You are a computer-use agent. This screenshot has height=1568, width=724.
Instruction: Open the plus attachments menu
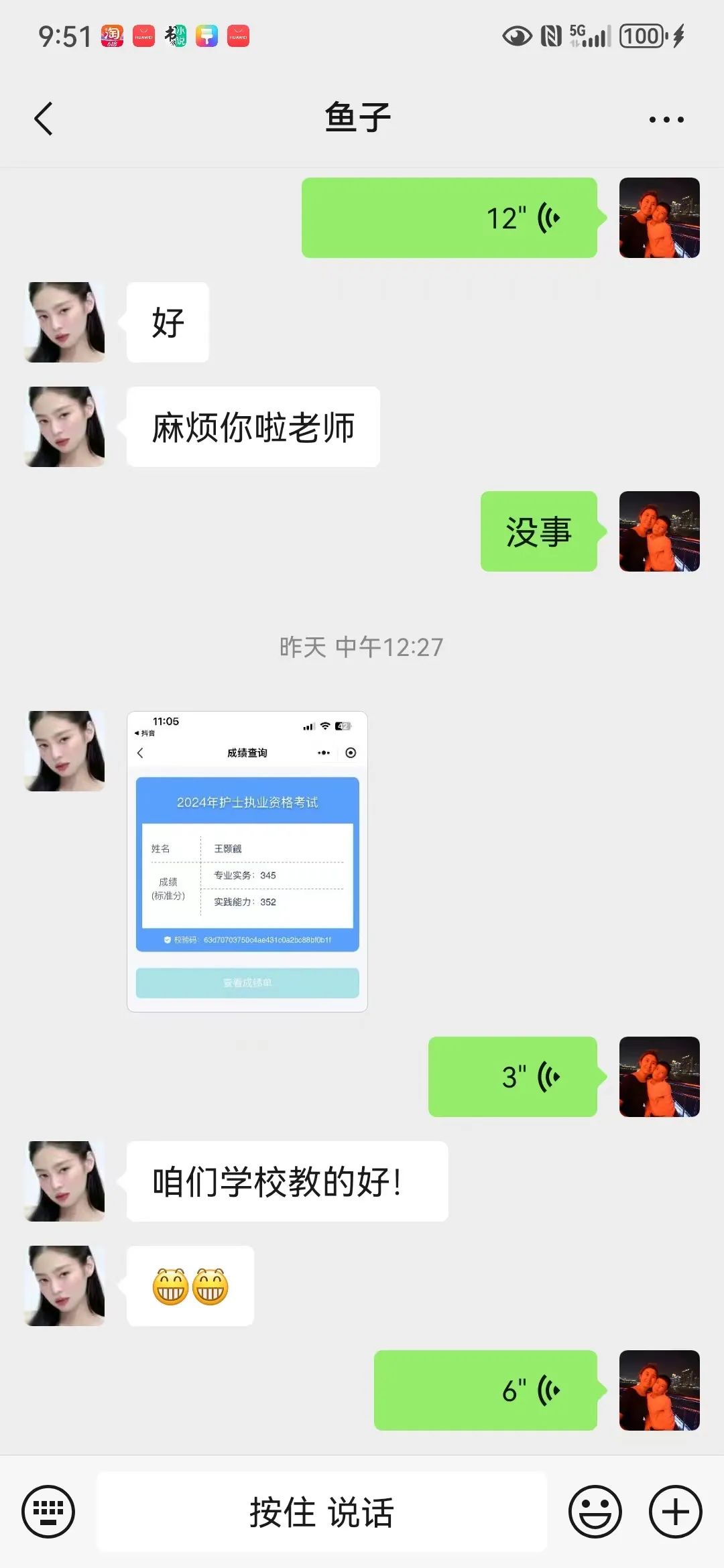point(675,1512)
